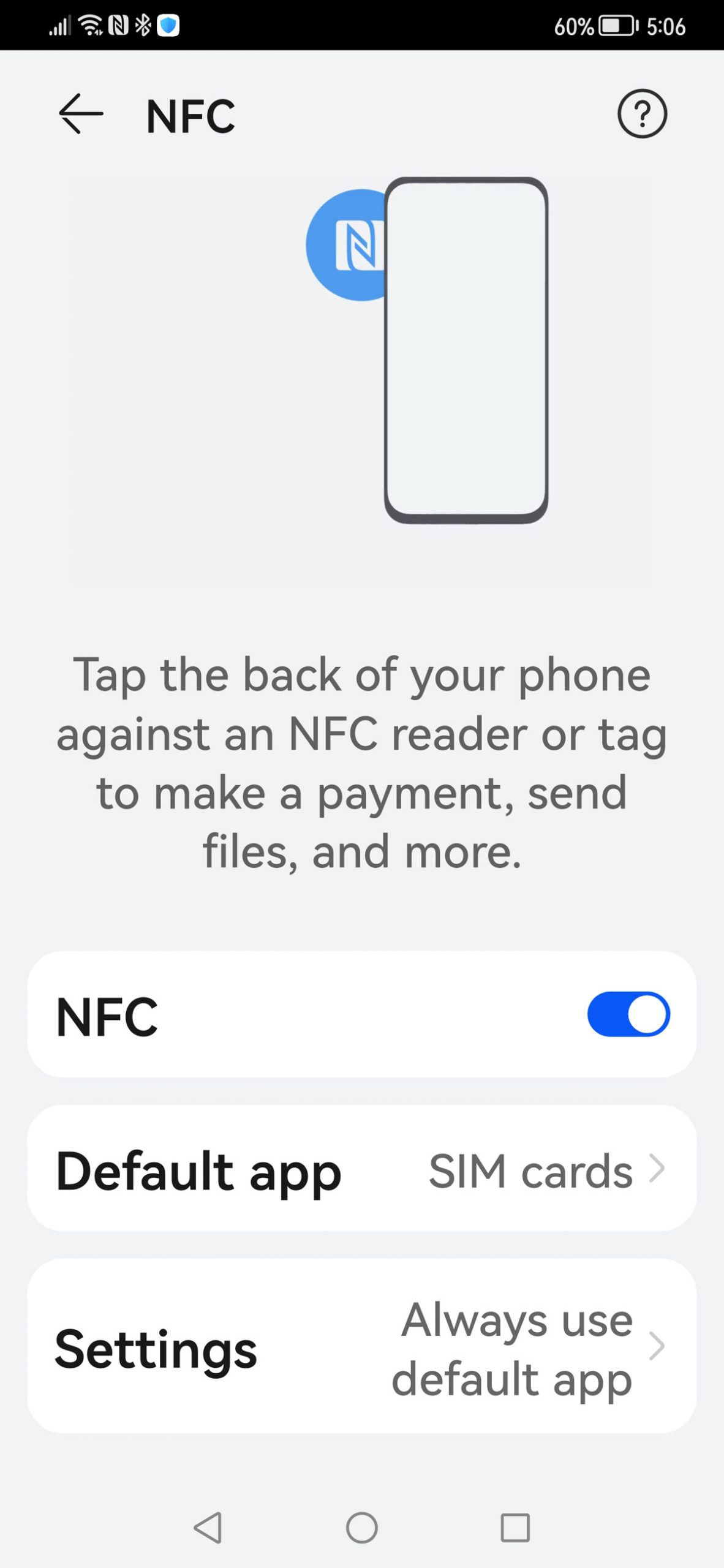Open Settings Always use default app

pos(362,1346)
